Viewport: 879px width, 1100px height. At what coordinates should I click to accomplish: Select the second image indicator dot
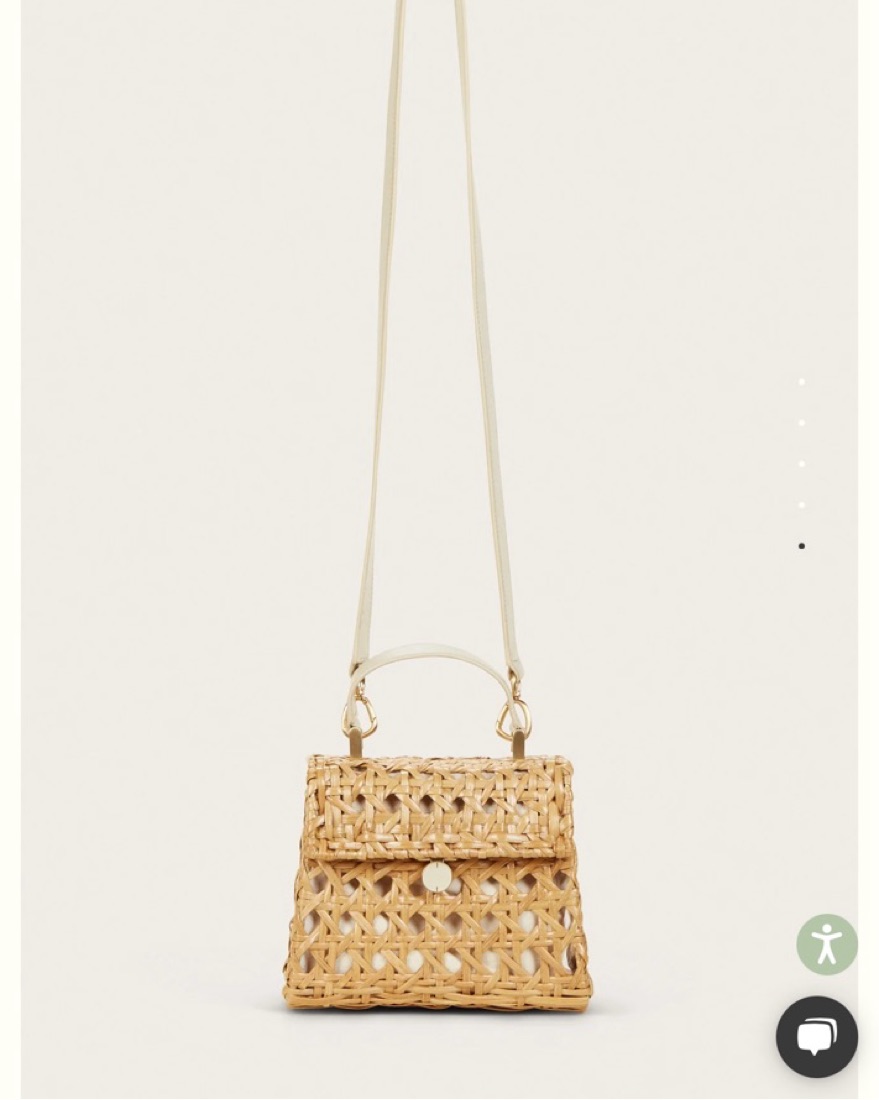(801, 423)
